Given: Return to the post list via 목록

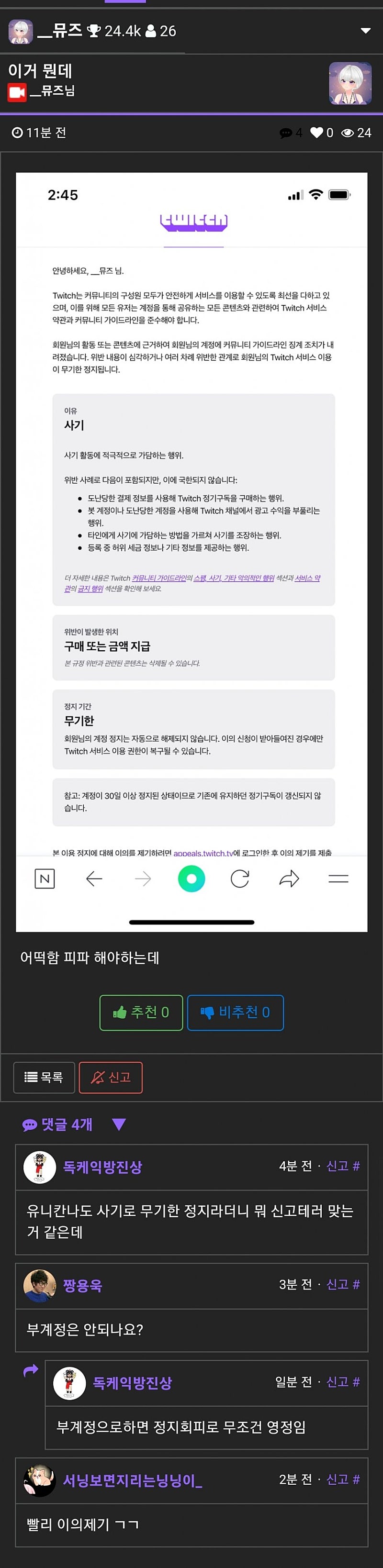Looking at the screenshot, I should tap(44, 1078).
